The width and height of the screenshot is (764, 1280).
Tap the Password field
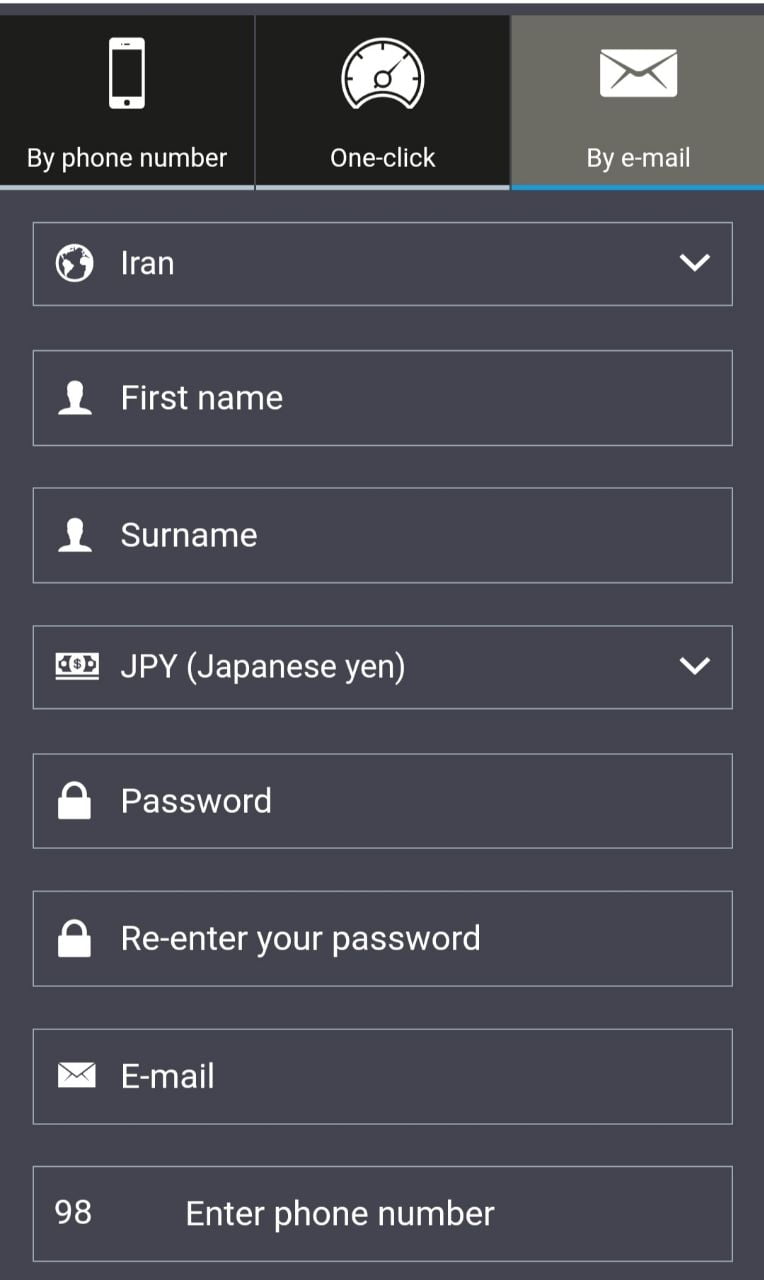click(382, 801)
